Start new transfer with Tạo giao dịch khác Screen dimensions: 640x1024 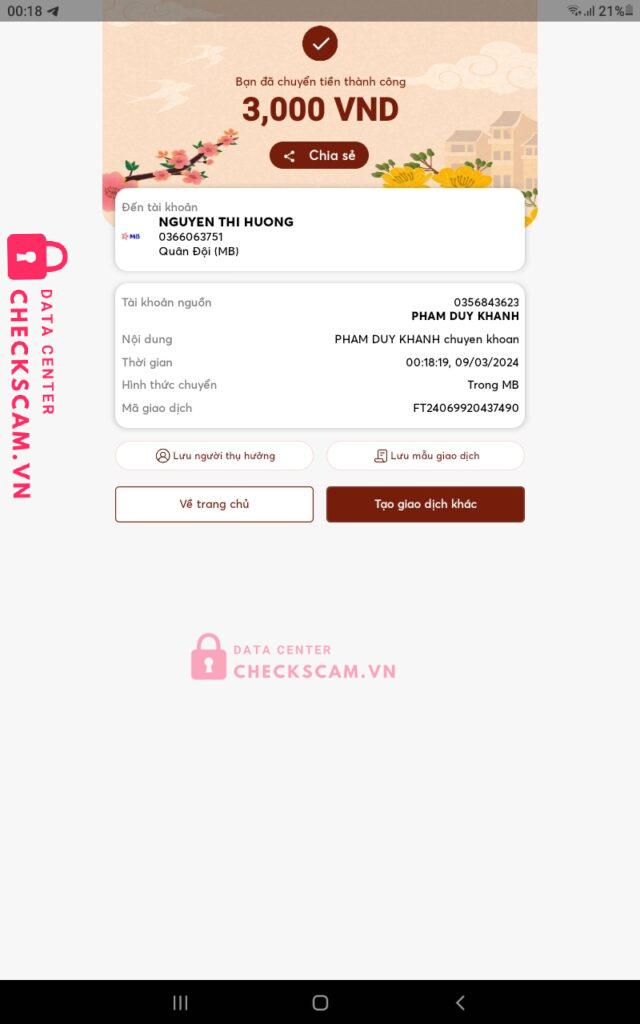pos(425,504)
